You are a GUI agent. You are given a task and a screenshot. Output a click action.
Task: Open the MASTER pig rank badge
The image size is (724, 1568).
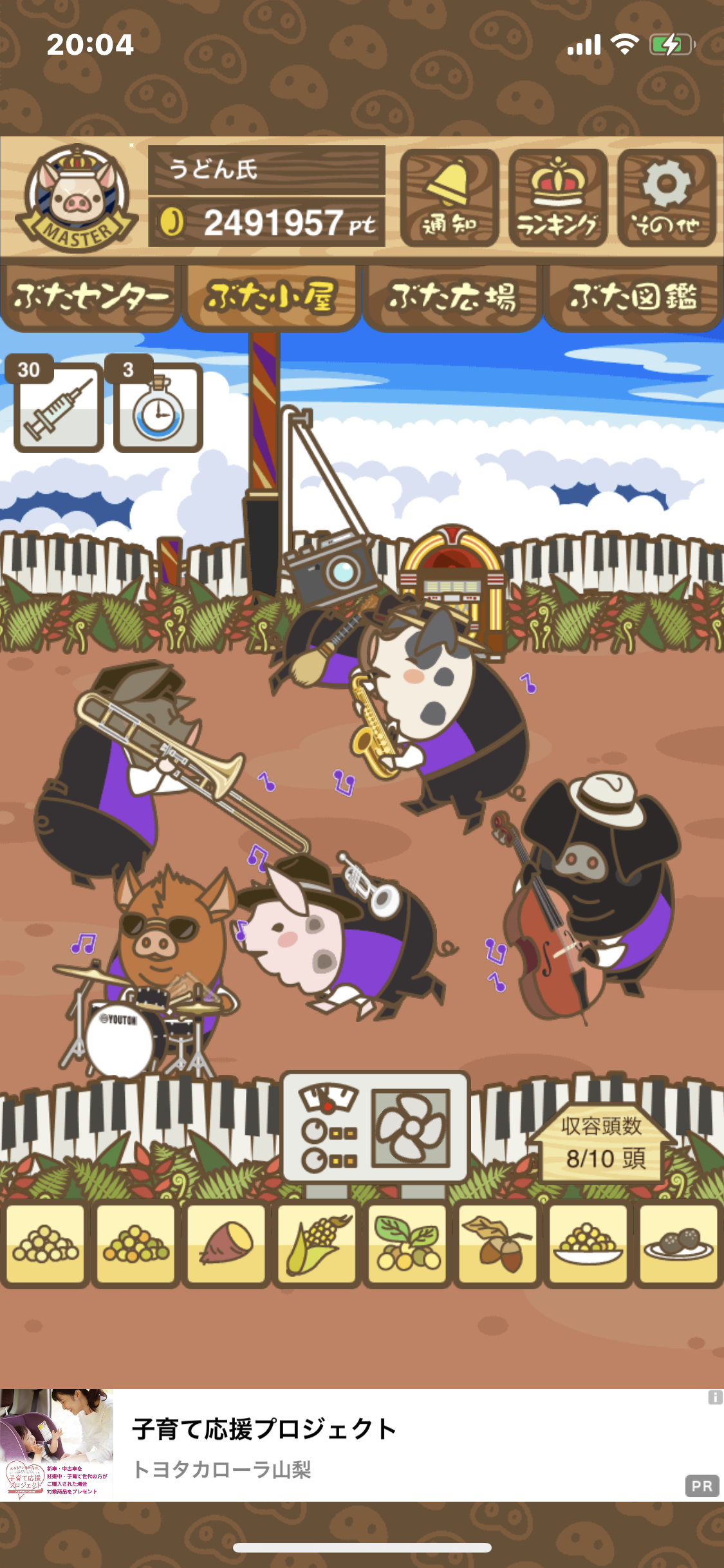pos(77,198)
